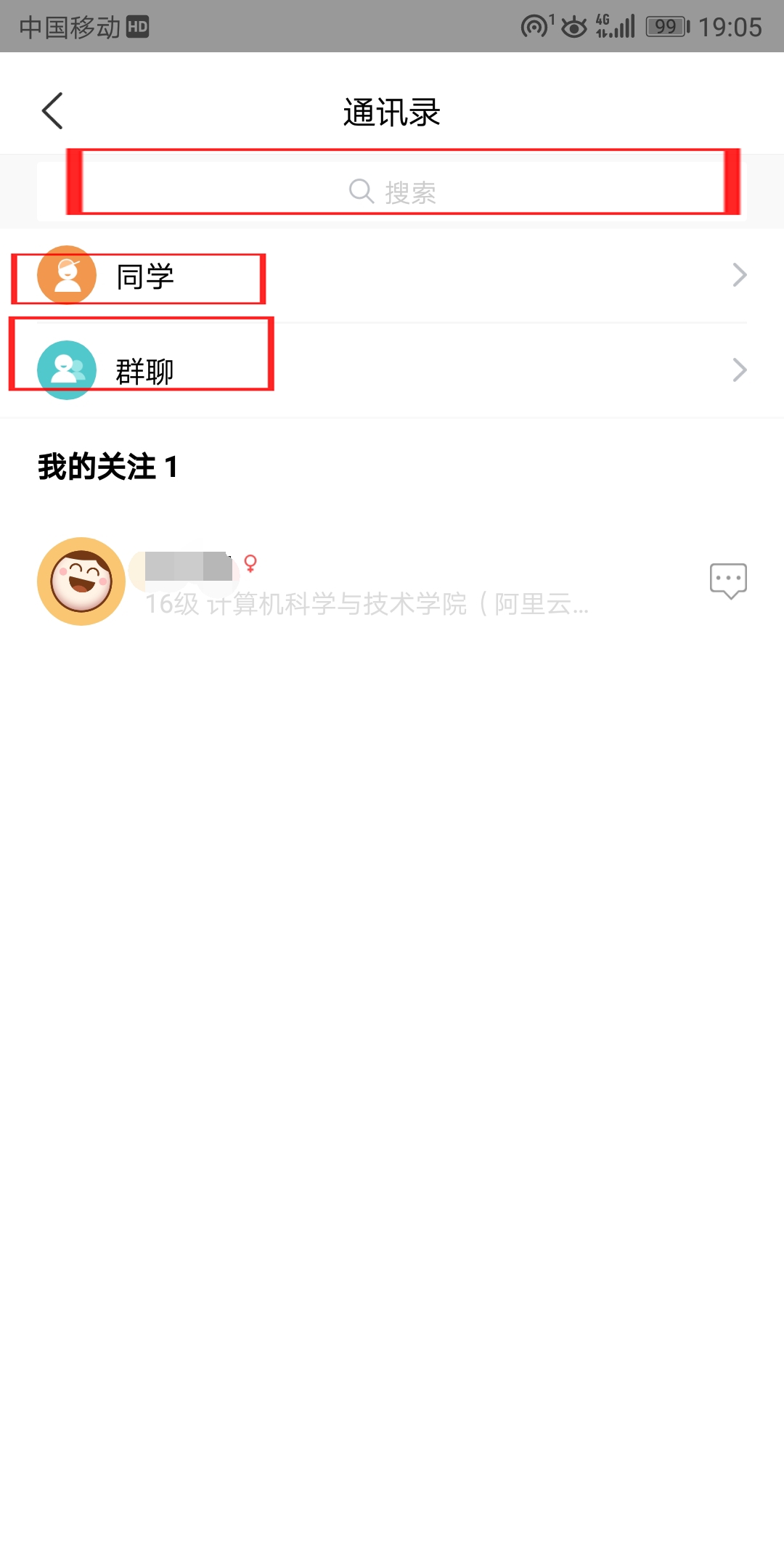Viewport: 784px width, 1568px height.
Task: Message the followed 16级 计算机科学 contact
Action: pos(727,581)
